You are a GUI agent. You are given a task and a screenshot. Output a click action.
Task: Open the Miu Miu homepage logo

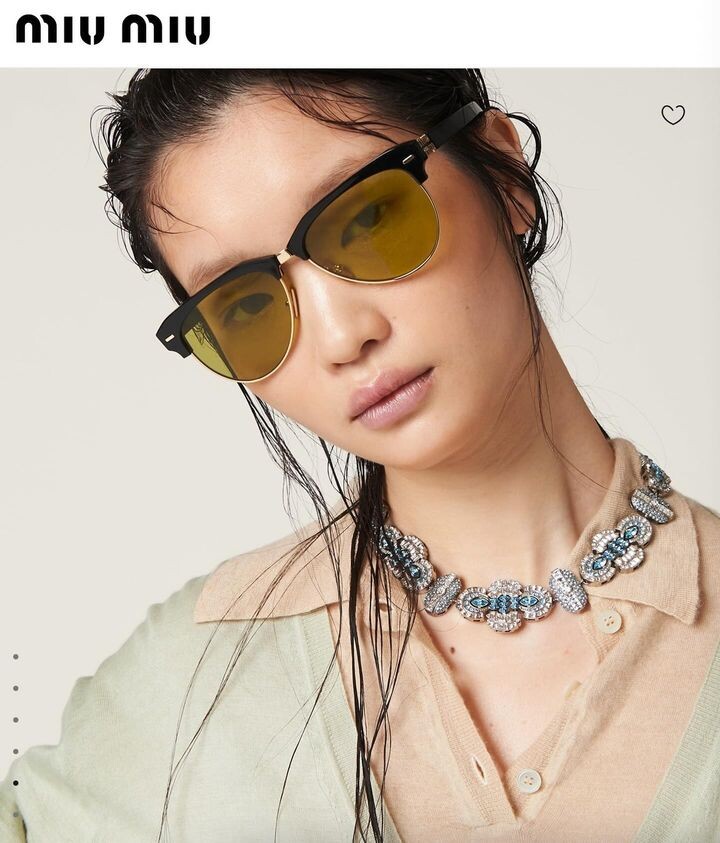click(x=113, y=29)
